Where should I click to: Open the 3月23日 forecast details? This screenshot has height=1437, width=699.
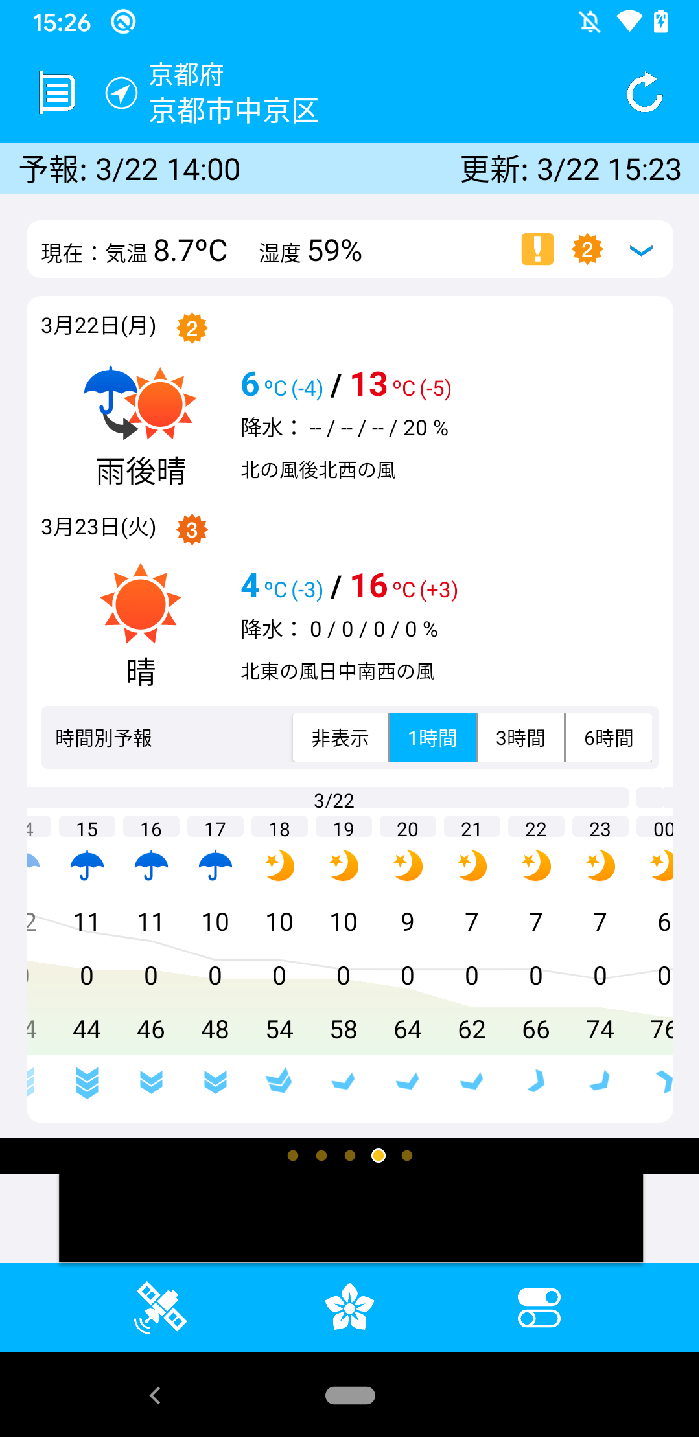tap(349, 600)
